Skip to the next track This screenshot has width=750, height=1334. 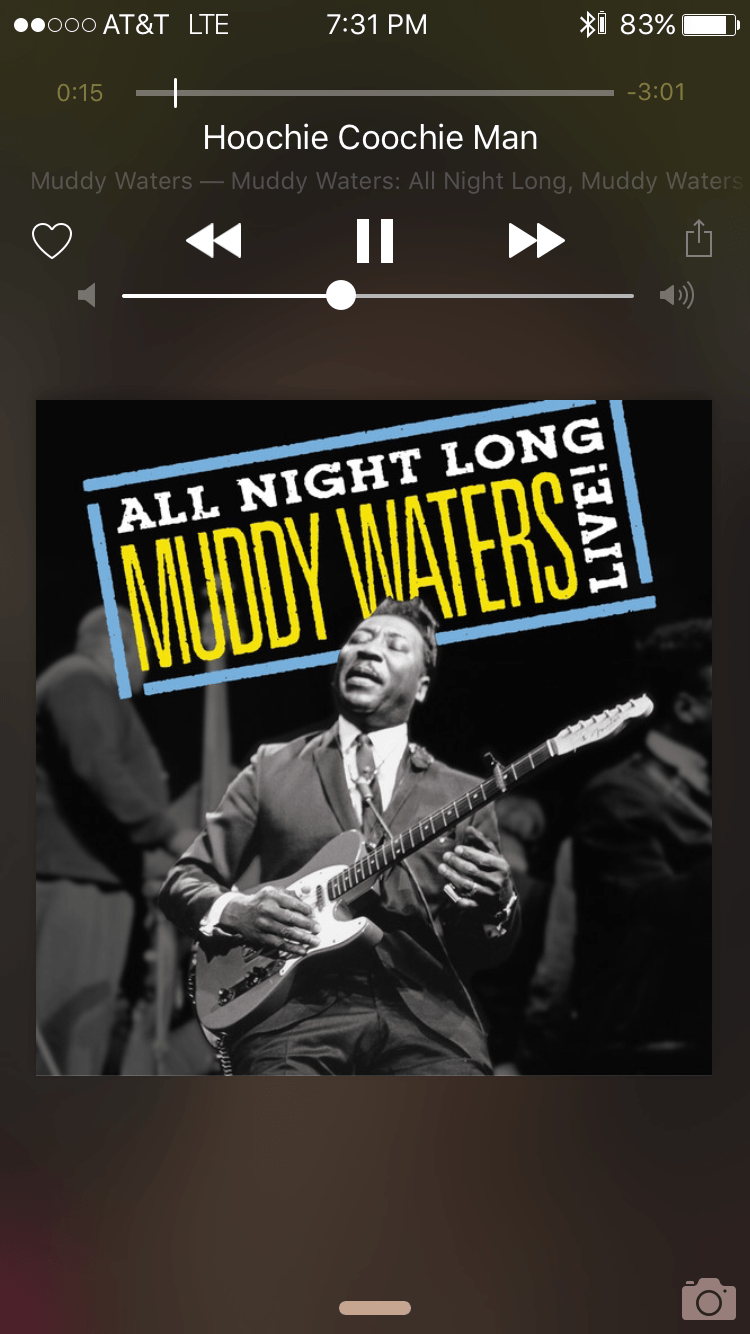tap(536, 241)
